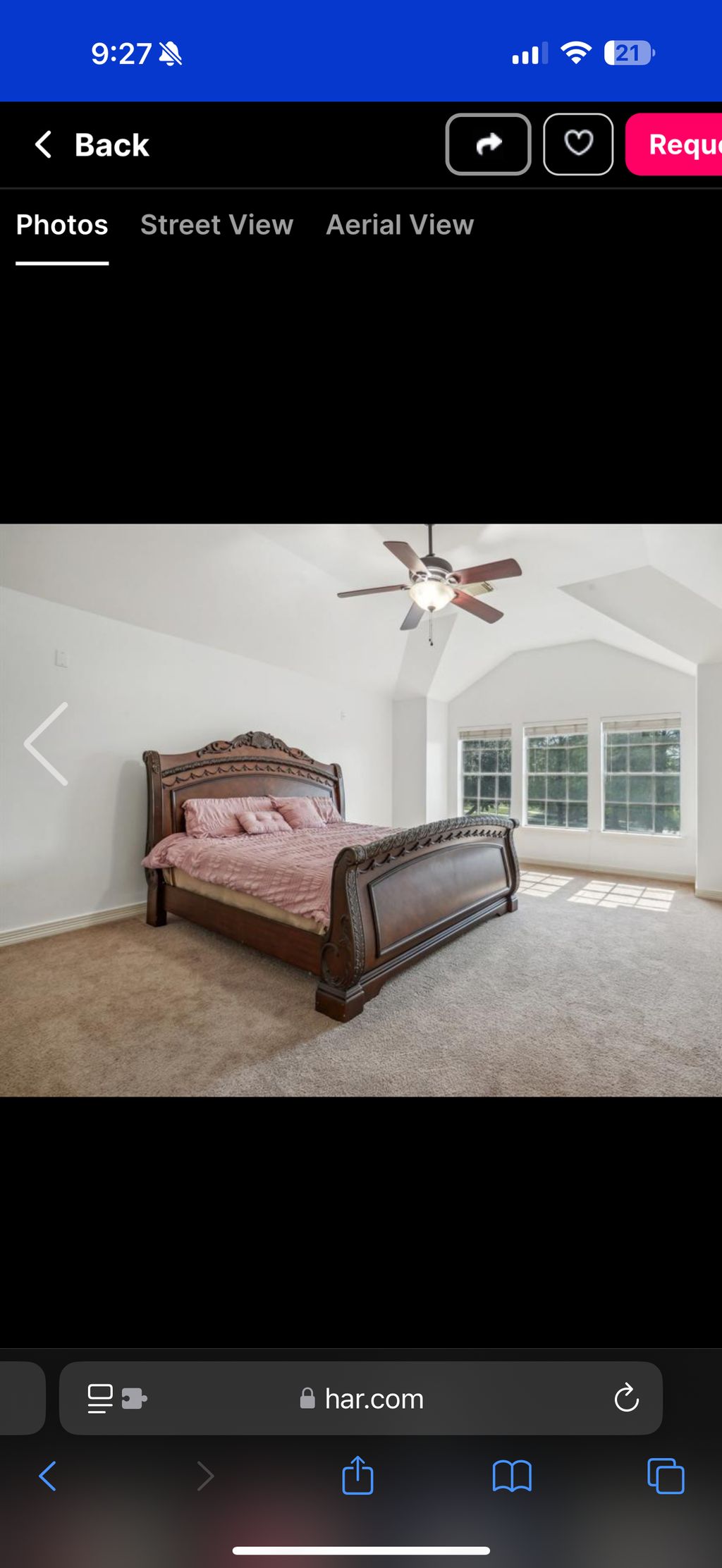Show previous photo with left arrow
Image resolution: width=722 pixels, height=1568 pixels.
[47, 743]
